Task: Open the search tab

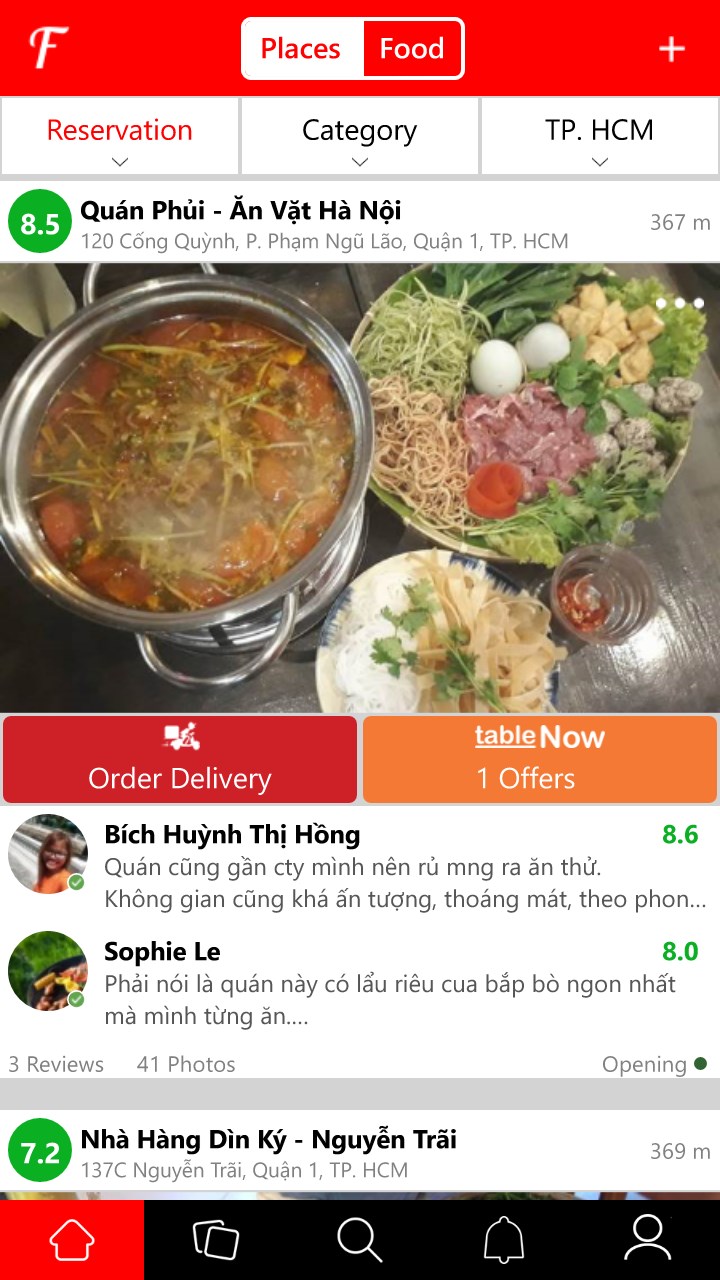Action: 360,1240
